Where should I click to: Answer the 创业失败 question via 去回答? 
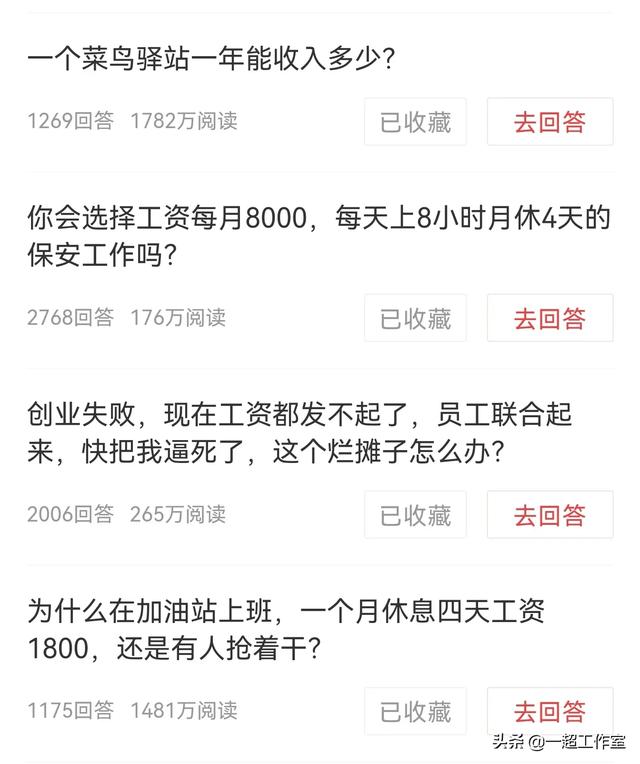(549, 515)
